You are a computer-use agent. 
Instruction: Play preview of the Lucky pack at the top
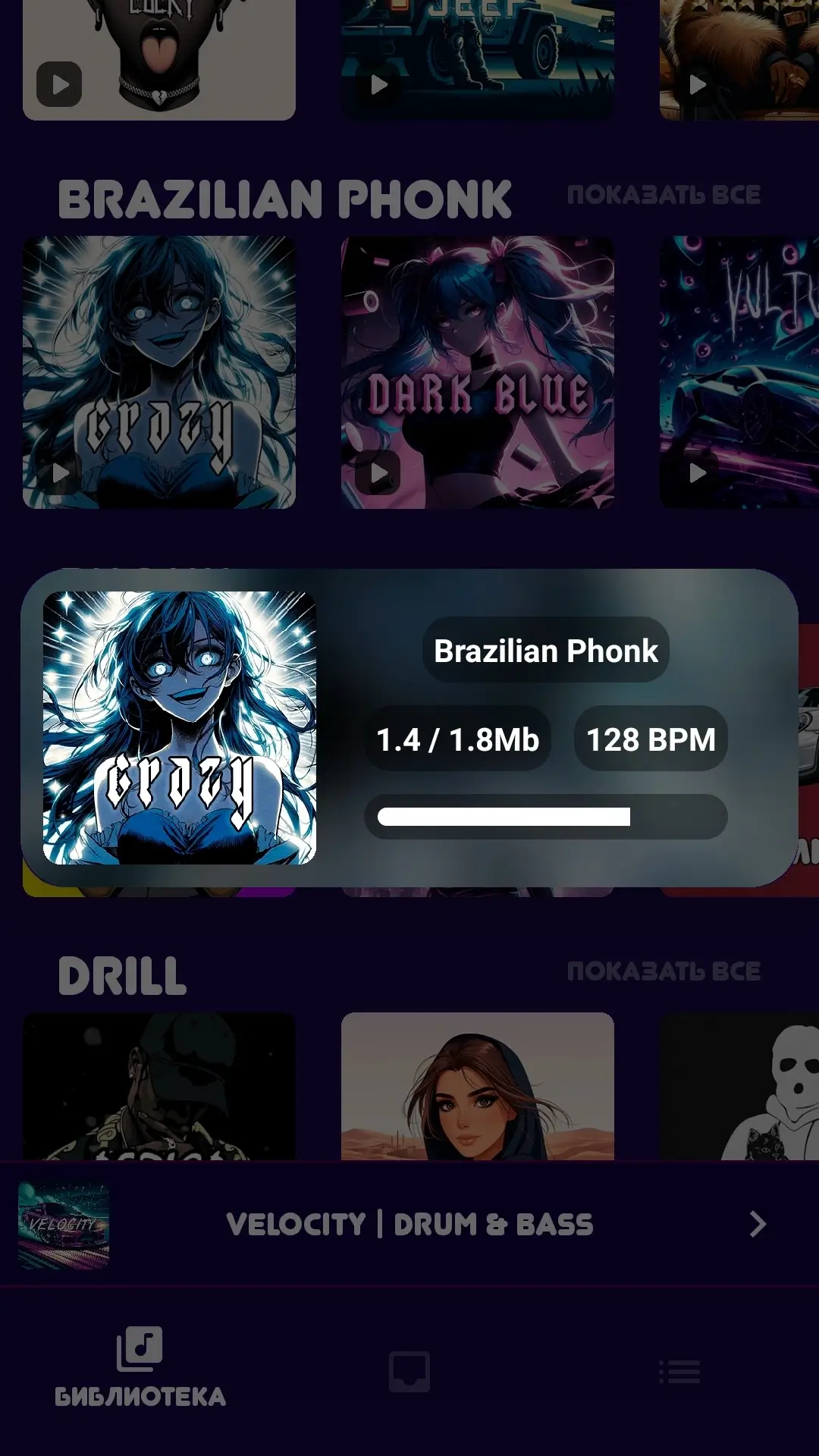(x=59, y=84)
